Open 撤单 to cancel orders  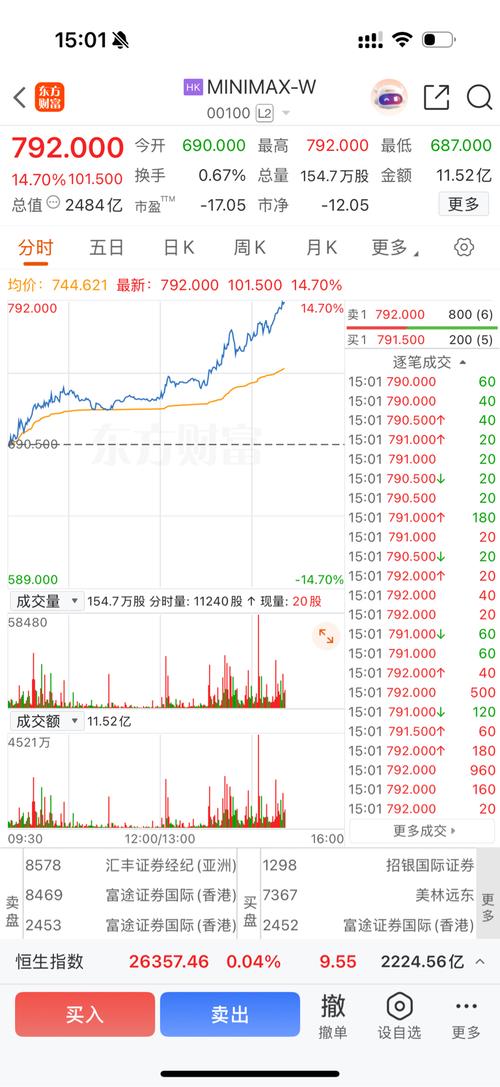click(x=333, y=1016)
